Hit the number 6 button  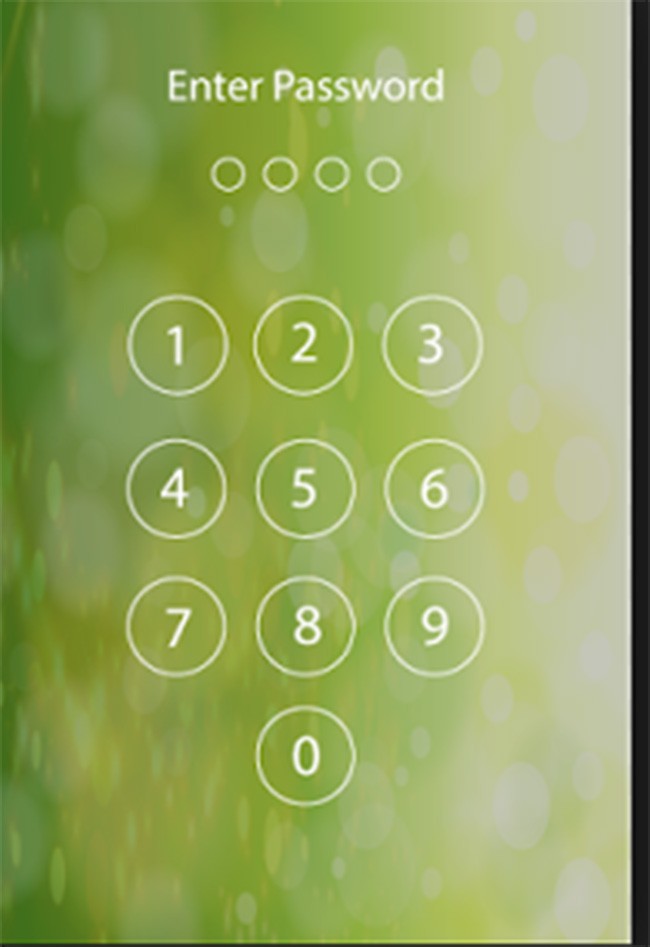click(x=434, y=489)
